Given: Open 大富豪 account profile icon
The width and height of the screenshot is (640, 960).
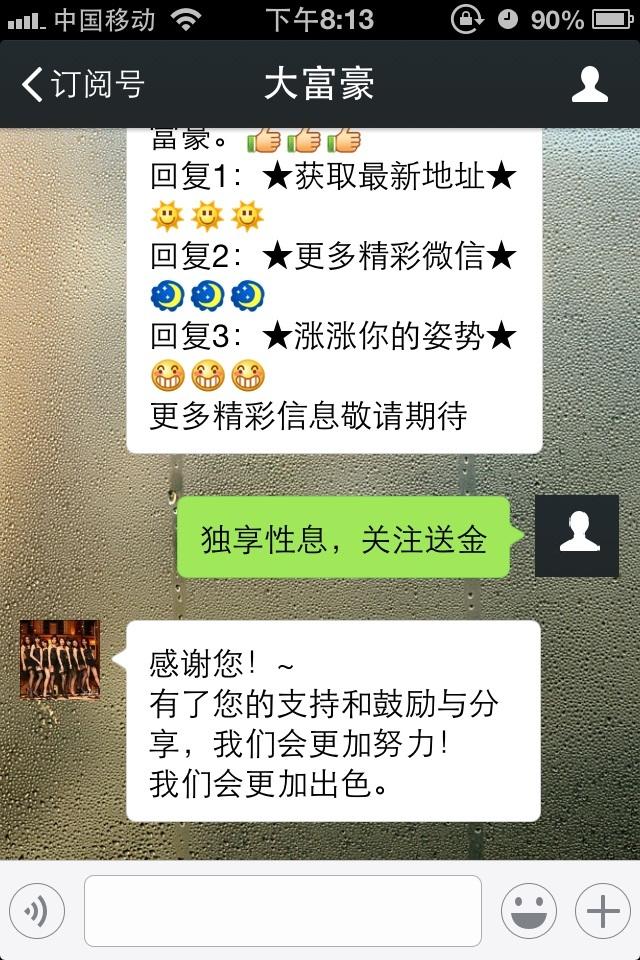Looking at the screenshot, I should pos(589,84).
